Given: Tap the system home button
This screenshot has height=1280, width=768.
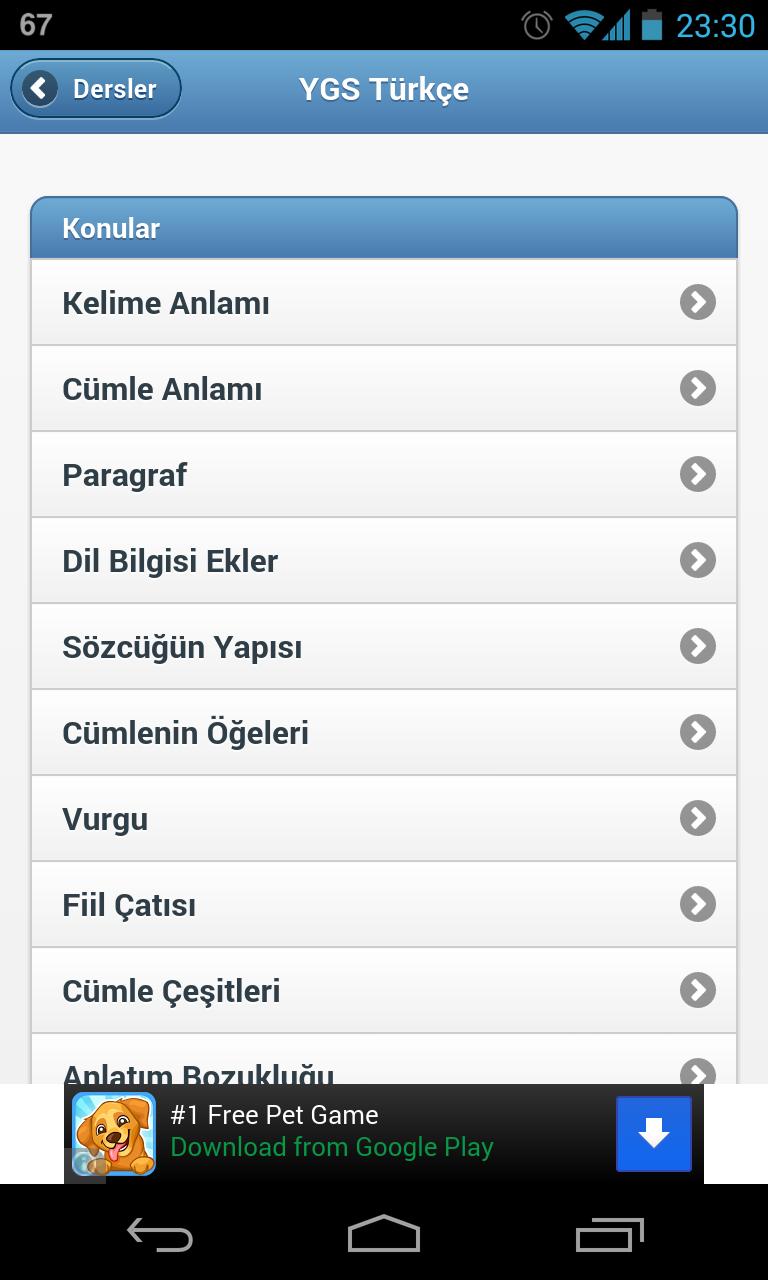Looking at the screenshot, I should [x=384, y=1234].
